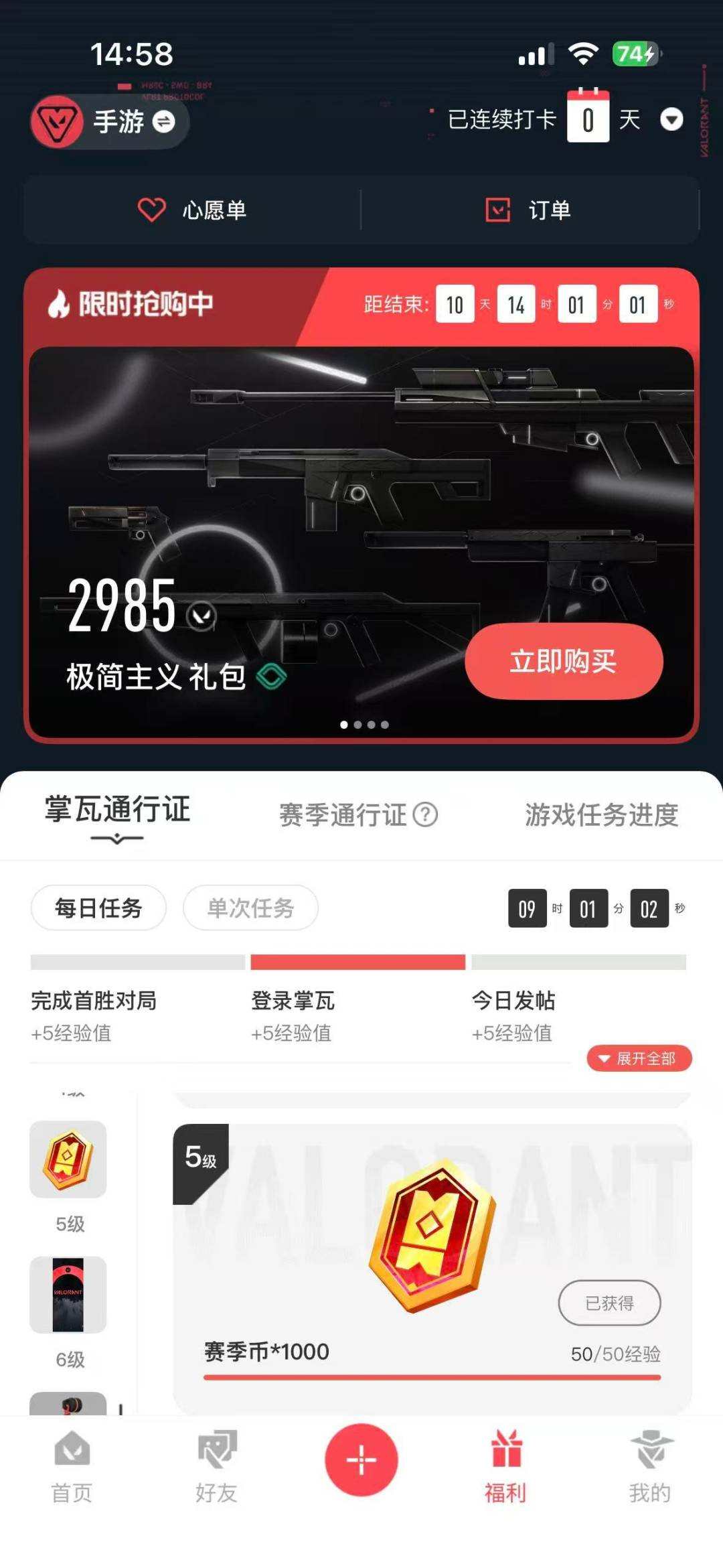This screenshot has height=1568, width=723.
Task: Toggle the game switch arrow beside 手游
Action: coord(163,123)
